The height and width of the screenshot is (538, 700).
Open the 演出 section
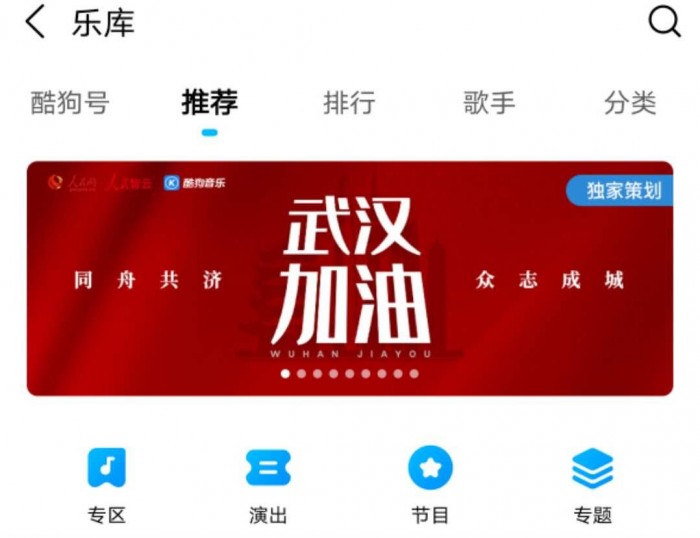[x=268, y=485]
